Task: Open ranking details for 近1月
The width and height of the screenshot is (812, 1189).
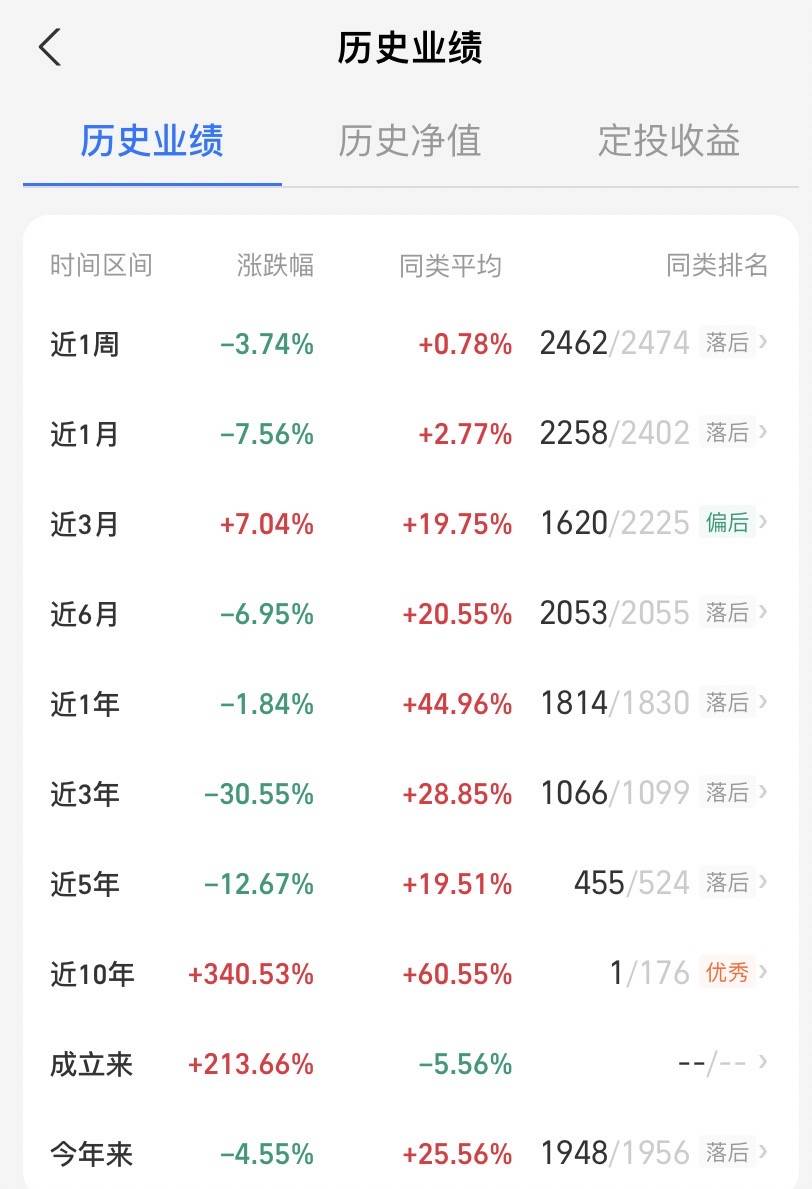Action: pyautogui.click(x=736, y=433)
